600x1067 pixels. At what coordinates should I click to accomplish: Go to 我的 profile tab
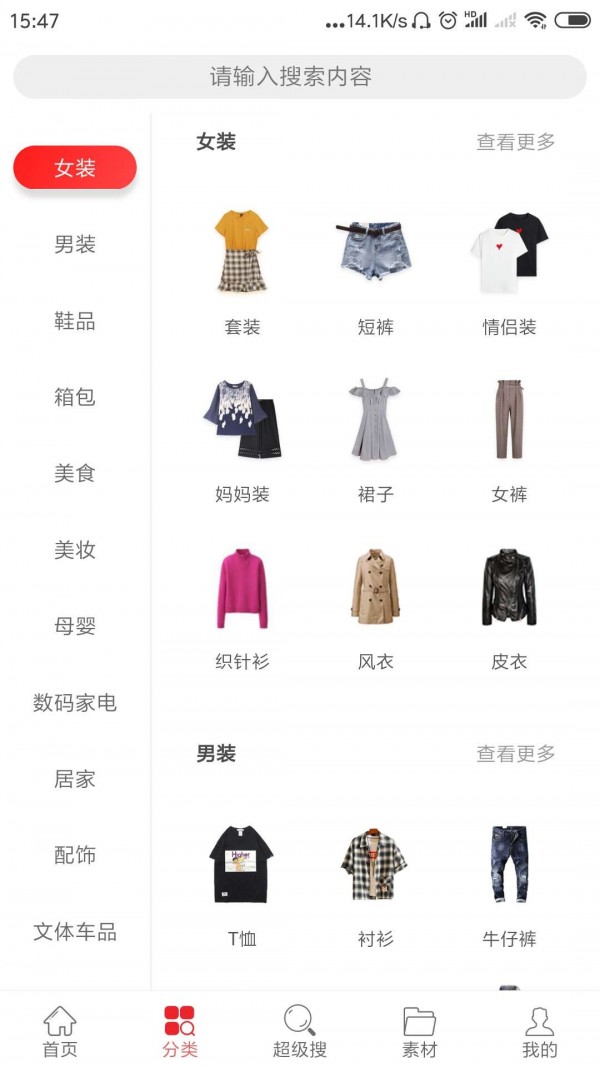[540, 1032]
